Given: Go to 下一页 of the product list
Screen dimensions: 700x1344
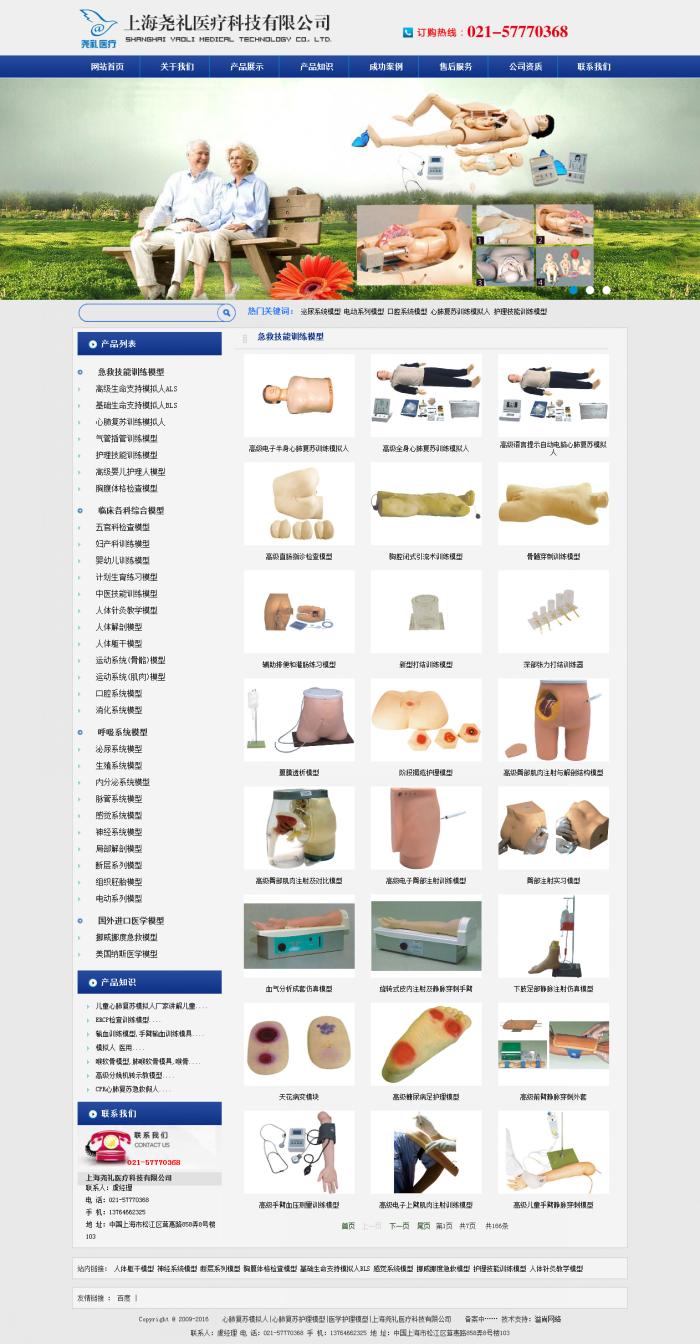Looking at the screenshot, I should [x=399, y=1225].
